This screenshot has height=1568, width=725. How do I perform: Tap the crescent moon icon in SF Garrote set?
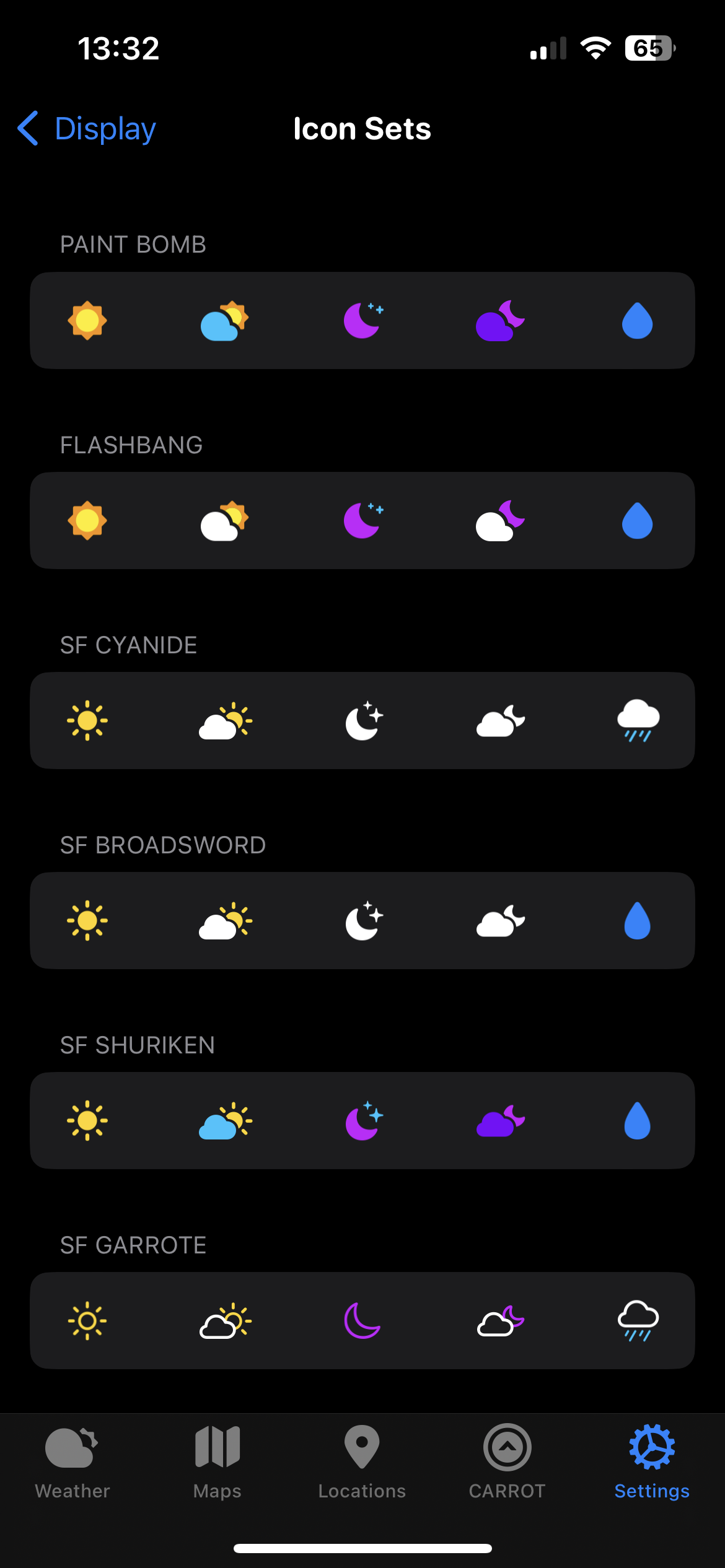[x=363, y=1321]
